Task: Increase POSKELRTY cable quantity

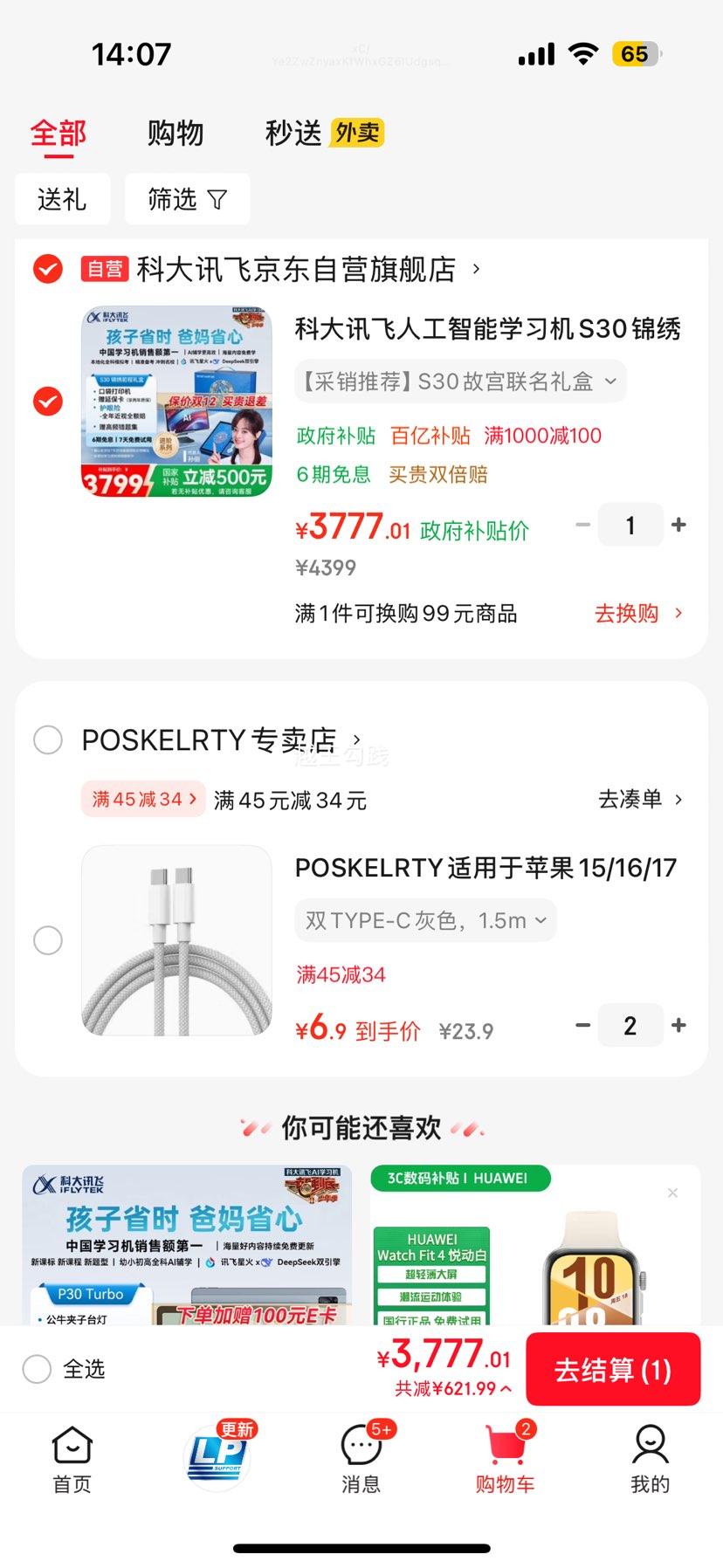Action: coord(678,1026)
